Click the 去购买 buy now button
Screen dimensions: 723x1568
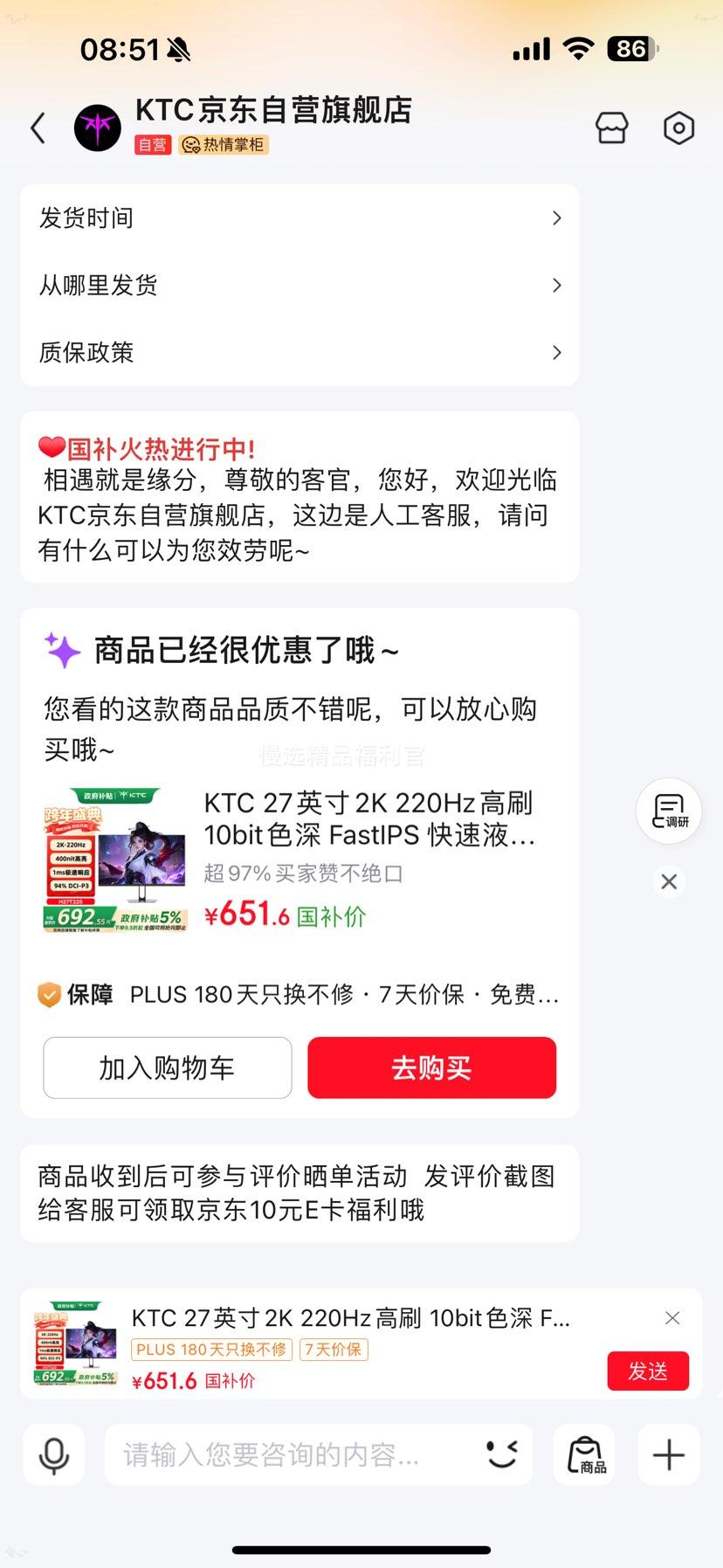pos(430,1067)
